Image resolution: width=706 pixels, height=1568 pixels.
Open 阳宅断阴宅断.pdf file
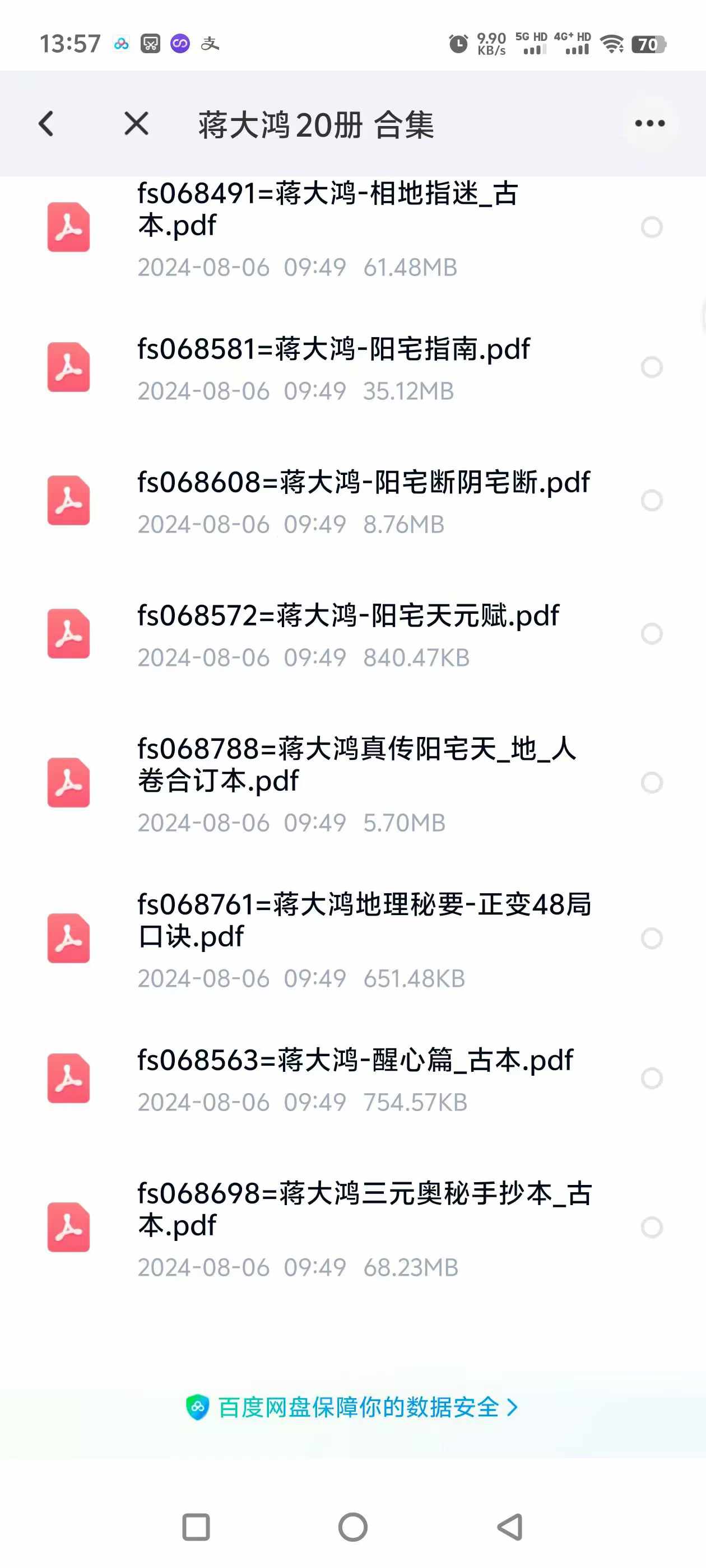(x=363, y=483)
